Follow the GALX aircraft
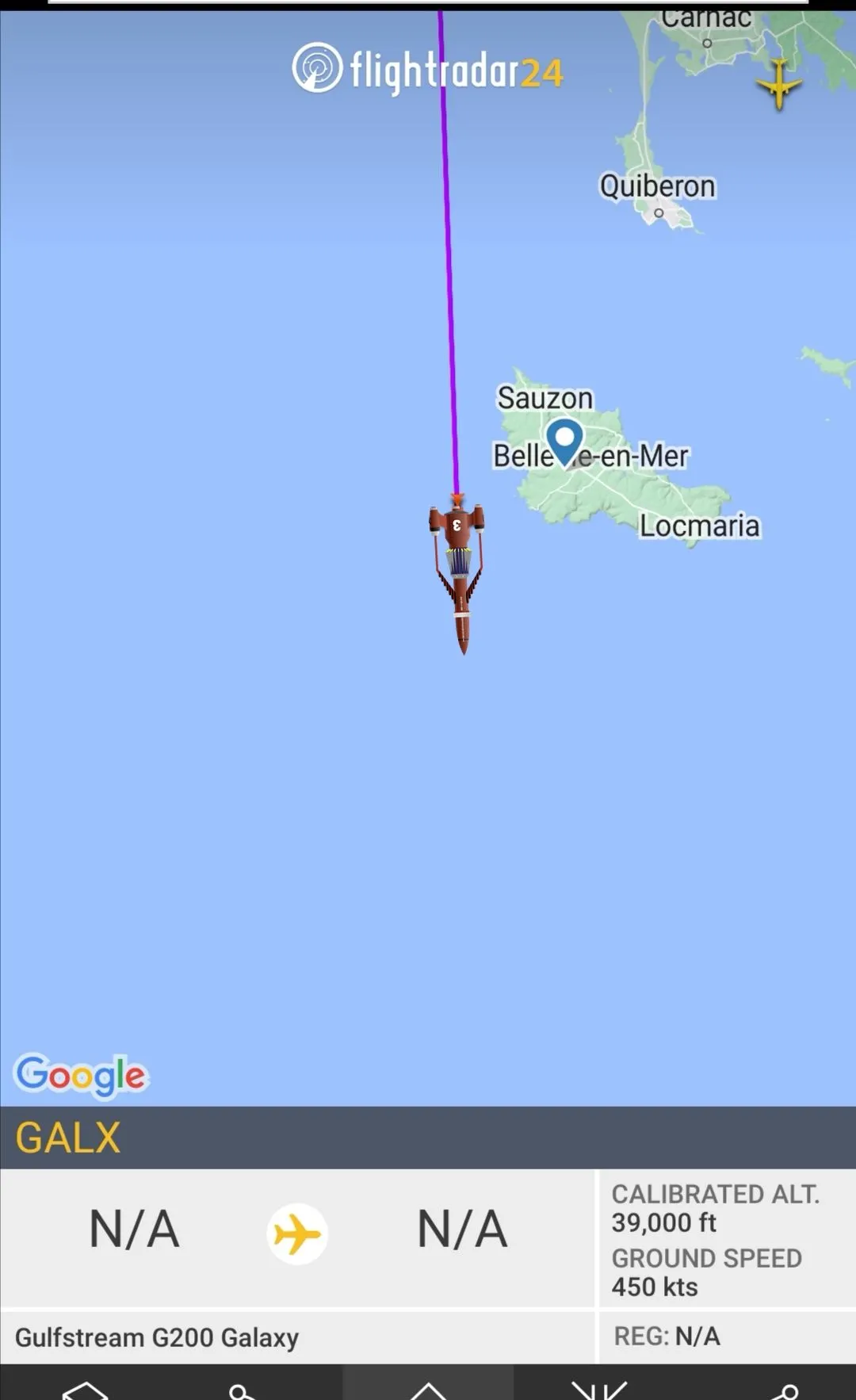 (599, 1389)
